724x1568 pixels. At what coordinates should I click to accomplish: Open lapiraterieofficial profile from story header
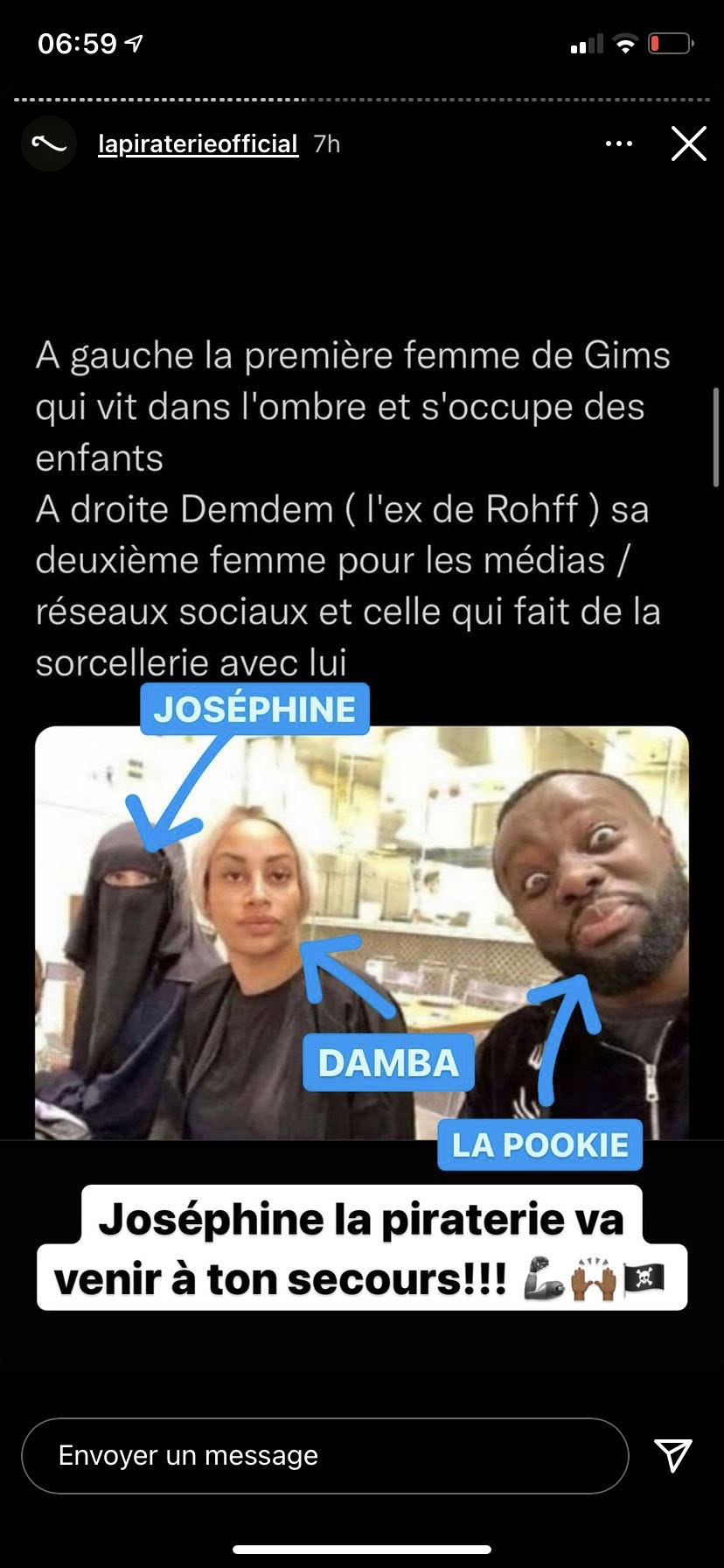click(x=198, y=143)
